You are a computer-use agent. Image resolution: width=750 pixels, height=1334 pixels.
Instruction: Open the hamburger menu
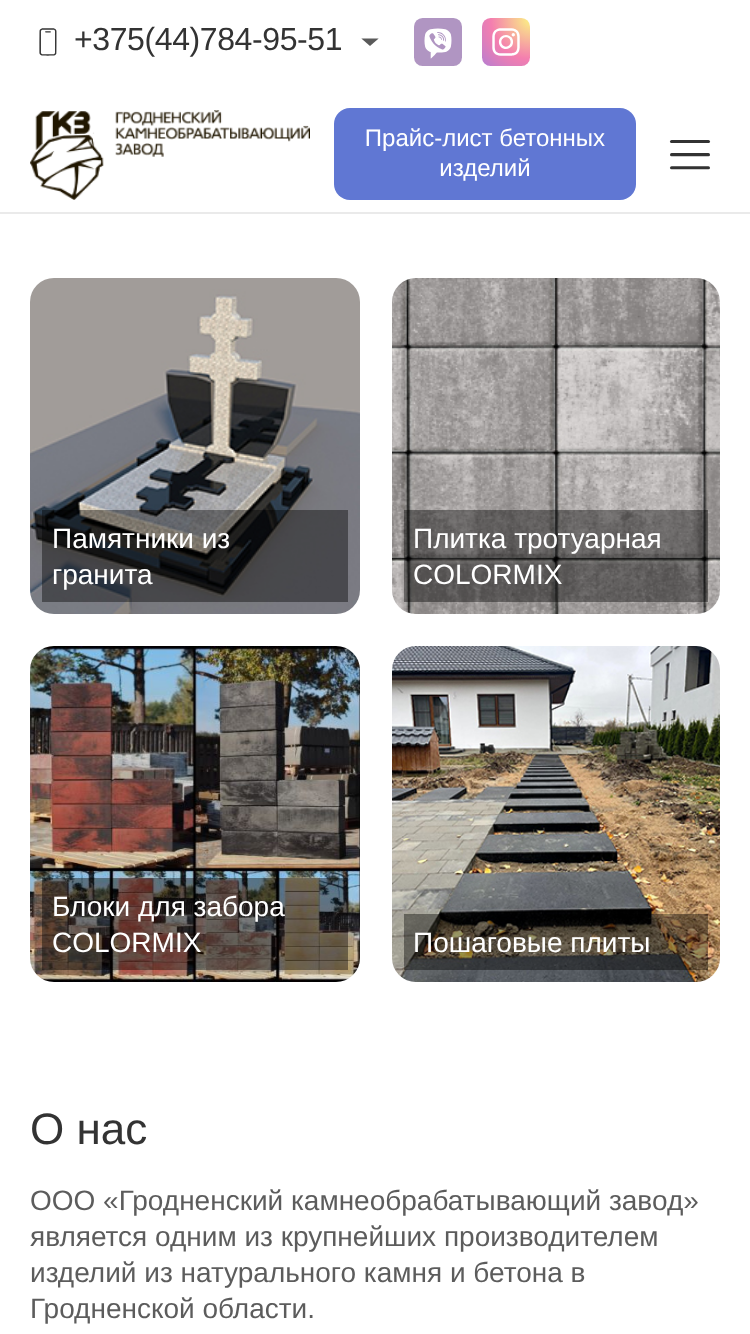pyautogui.click(x=690, y=154)
